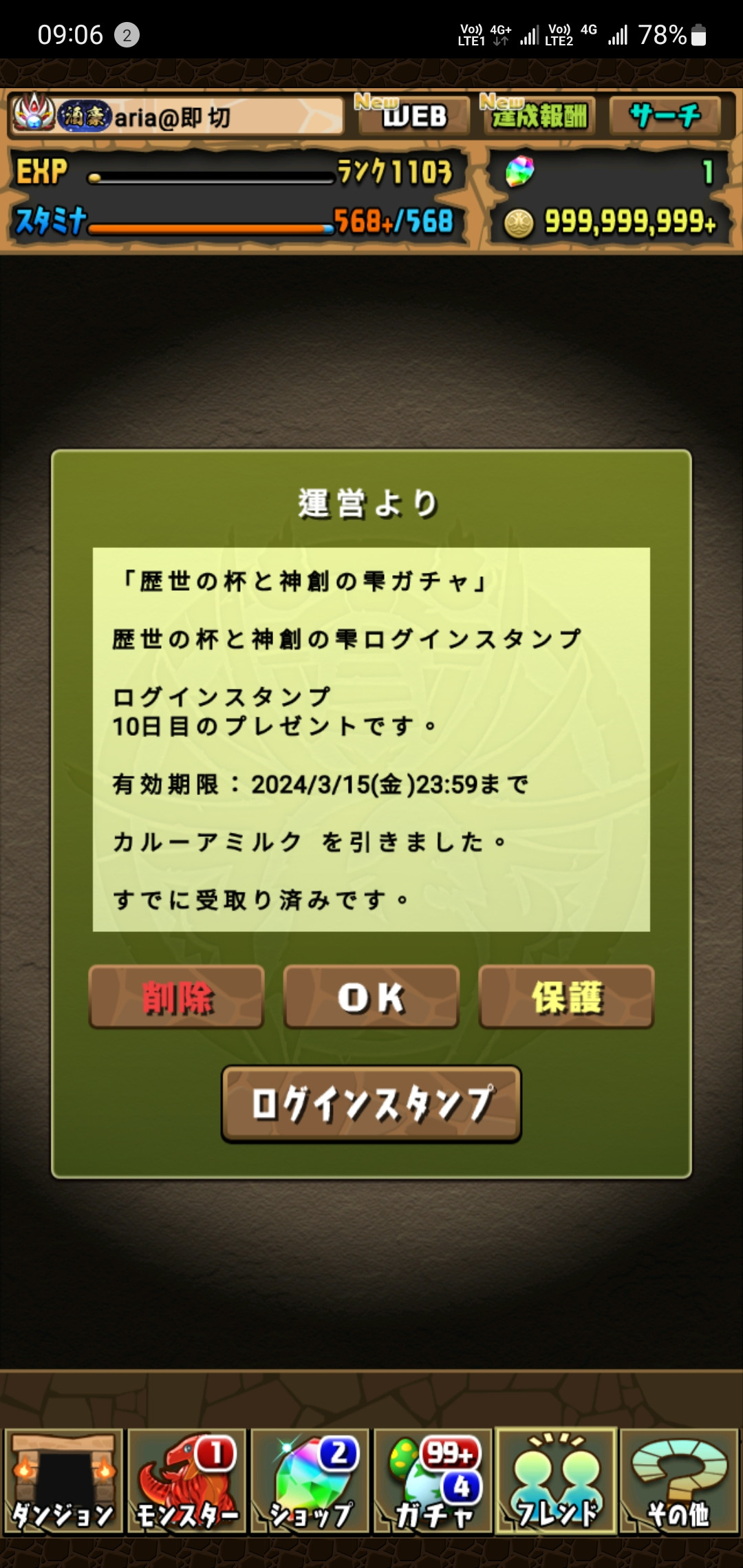The image size is (743, 1568).
Task: Open the WEB button at top
Action: pyautogui.click(x=411, y=115)
